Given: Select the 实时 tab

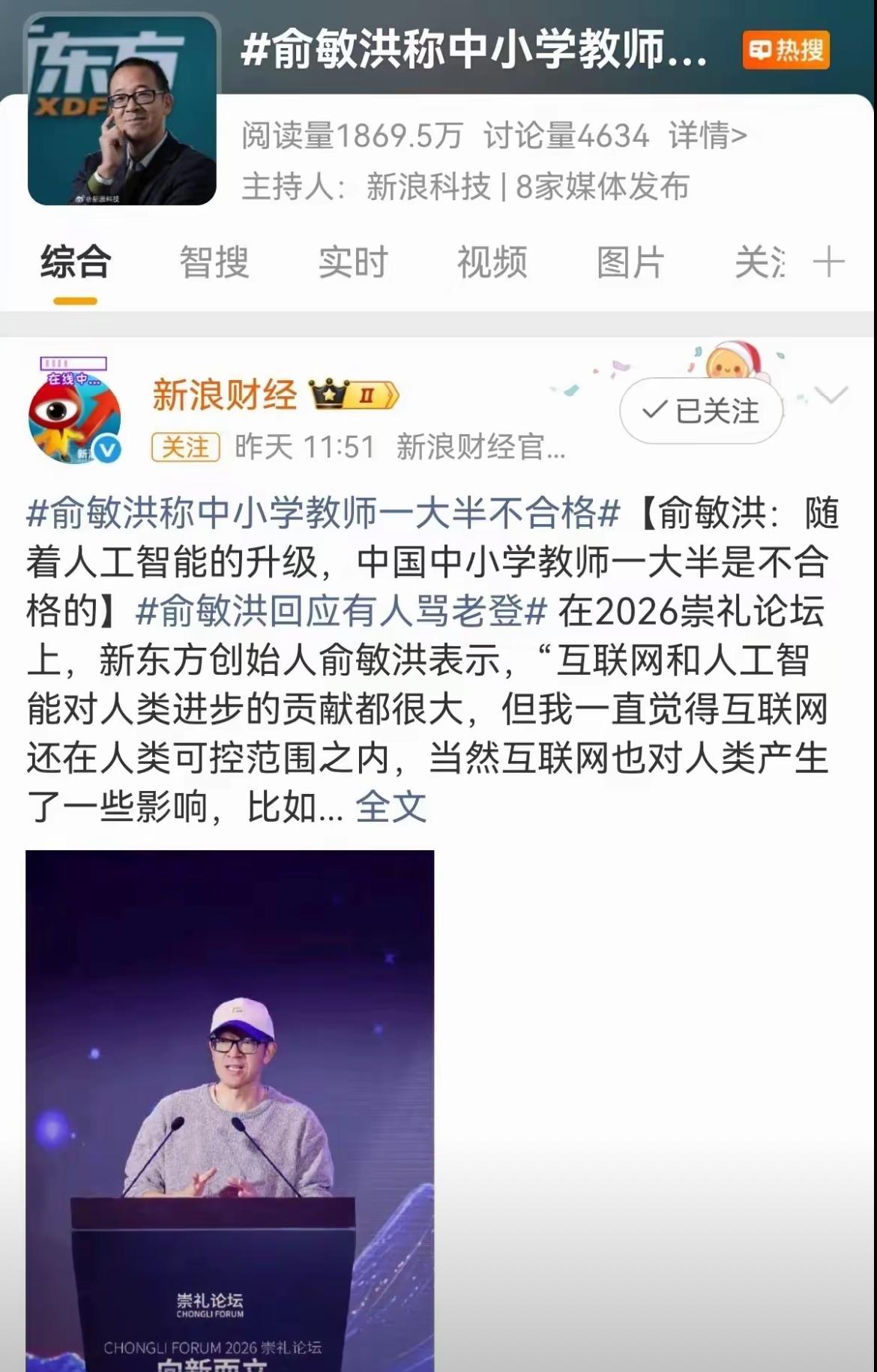Looking at the screenshot, I should [x=352, y=264].
